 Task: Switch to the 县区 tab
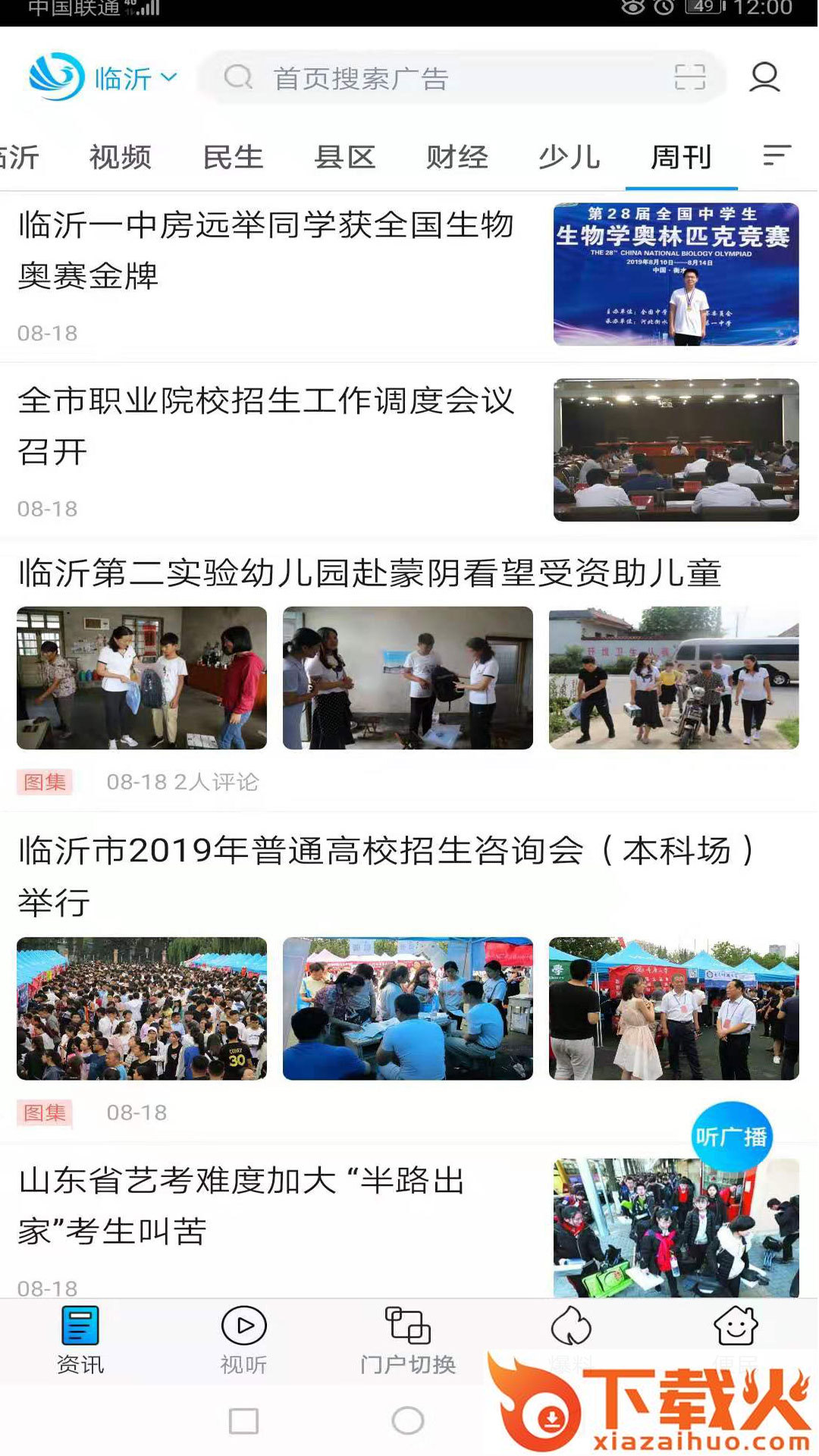[345, 157]
